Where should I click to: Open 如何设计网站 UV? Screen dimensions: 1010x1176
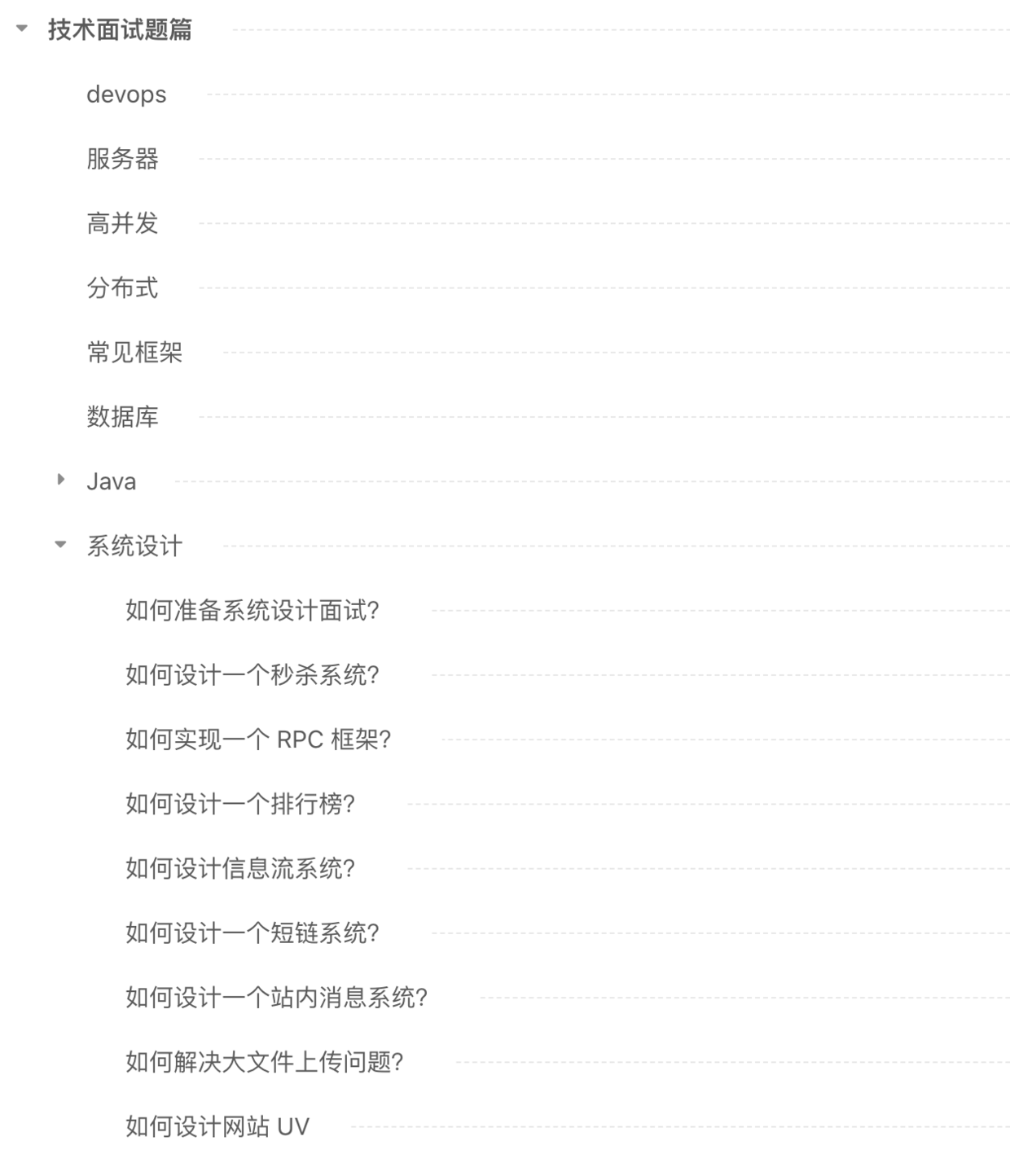pos(217,1126)
